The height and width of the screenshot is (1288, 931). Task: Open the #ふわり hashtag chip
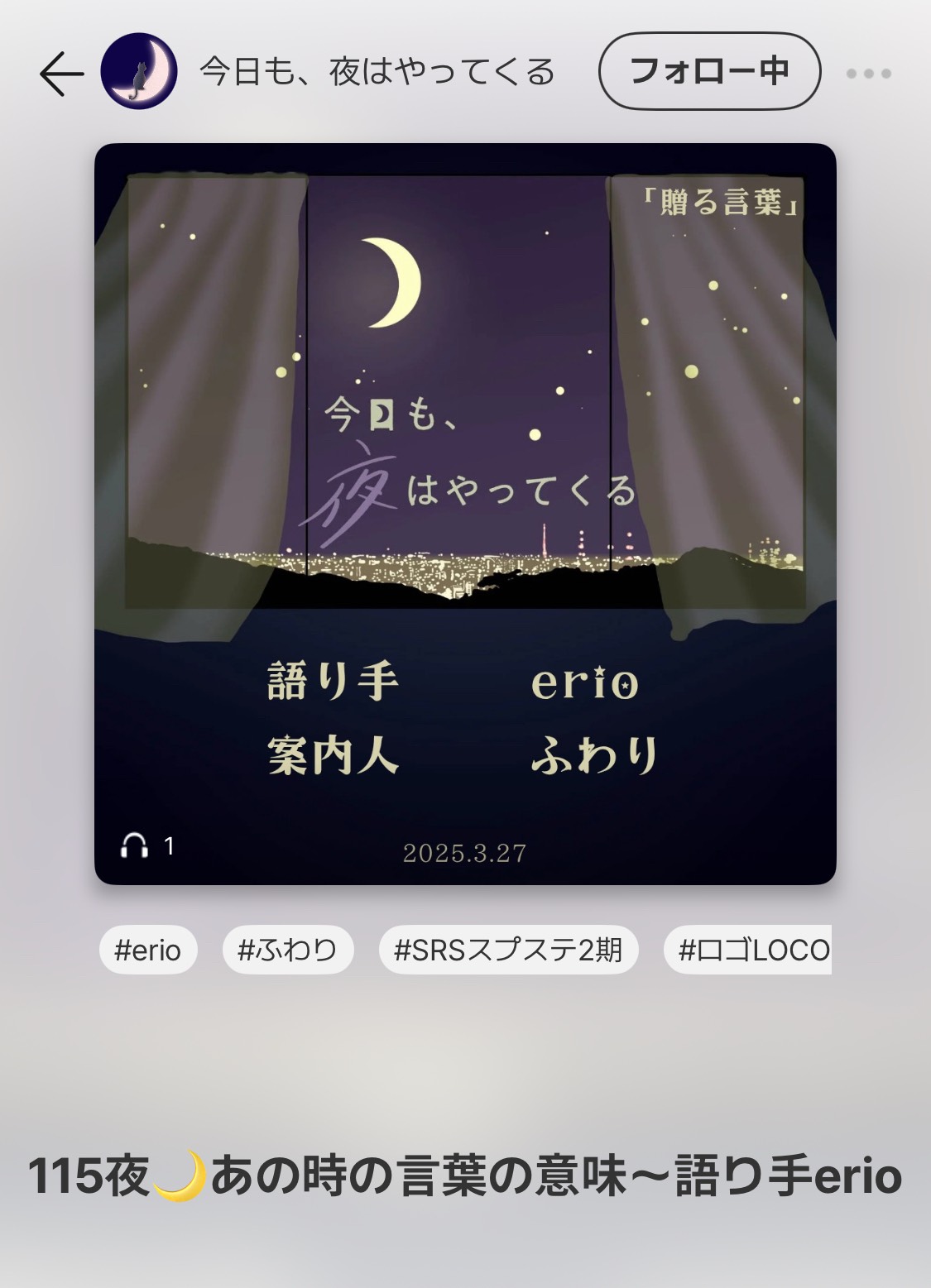click(x=288, y=950)
